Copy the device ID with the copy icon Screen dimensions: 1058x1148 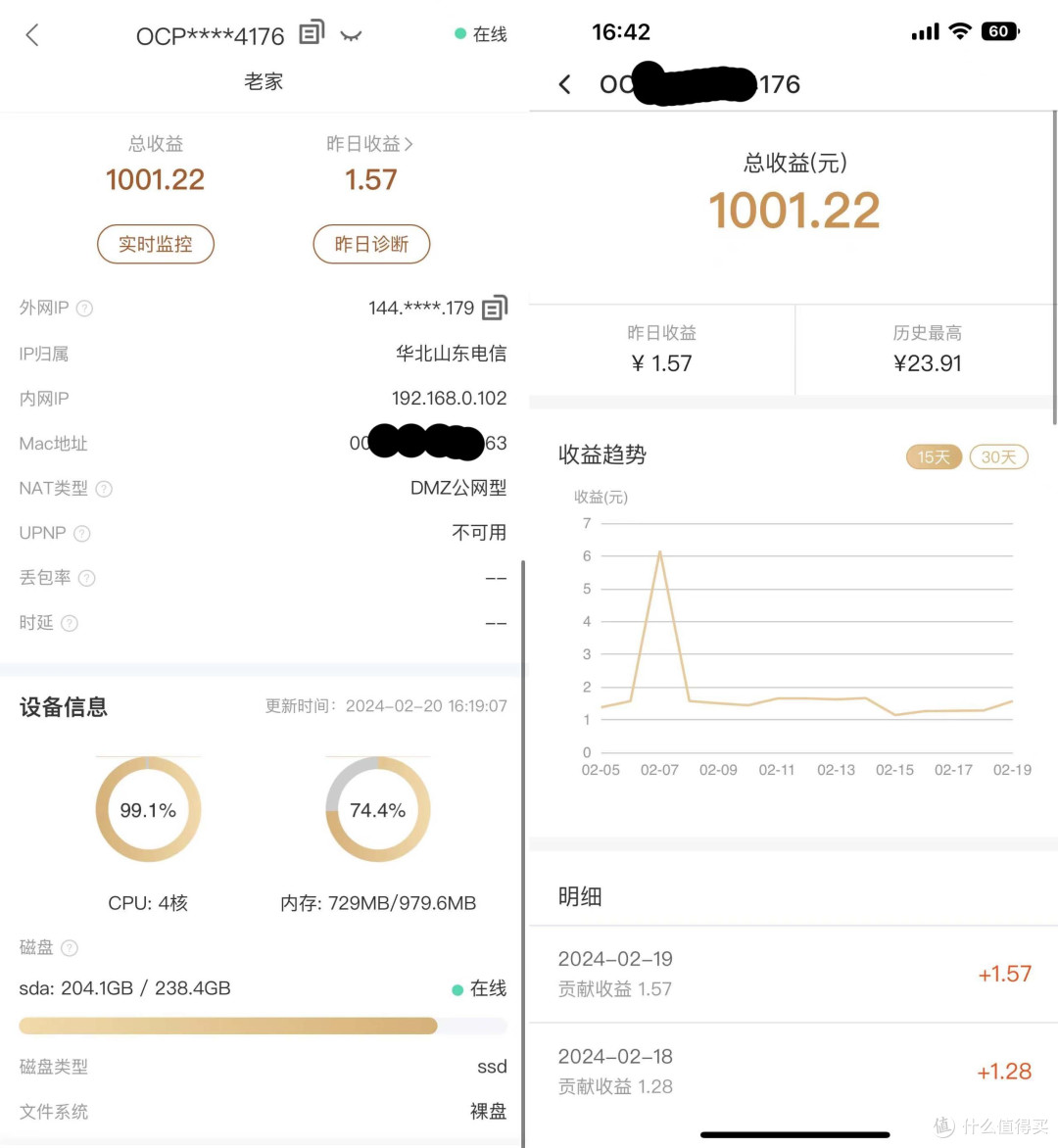[312, 32]
